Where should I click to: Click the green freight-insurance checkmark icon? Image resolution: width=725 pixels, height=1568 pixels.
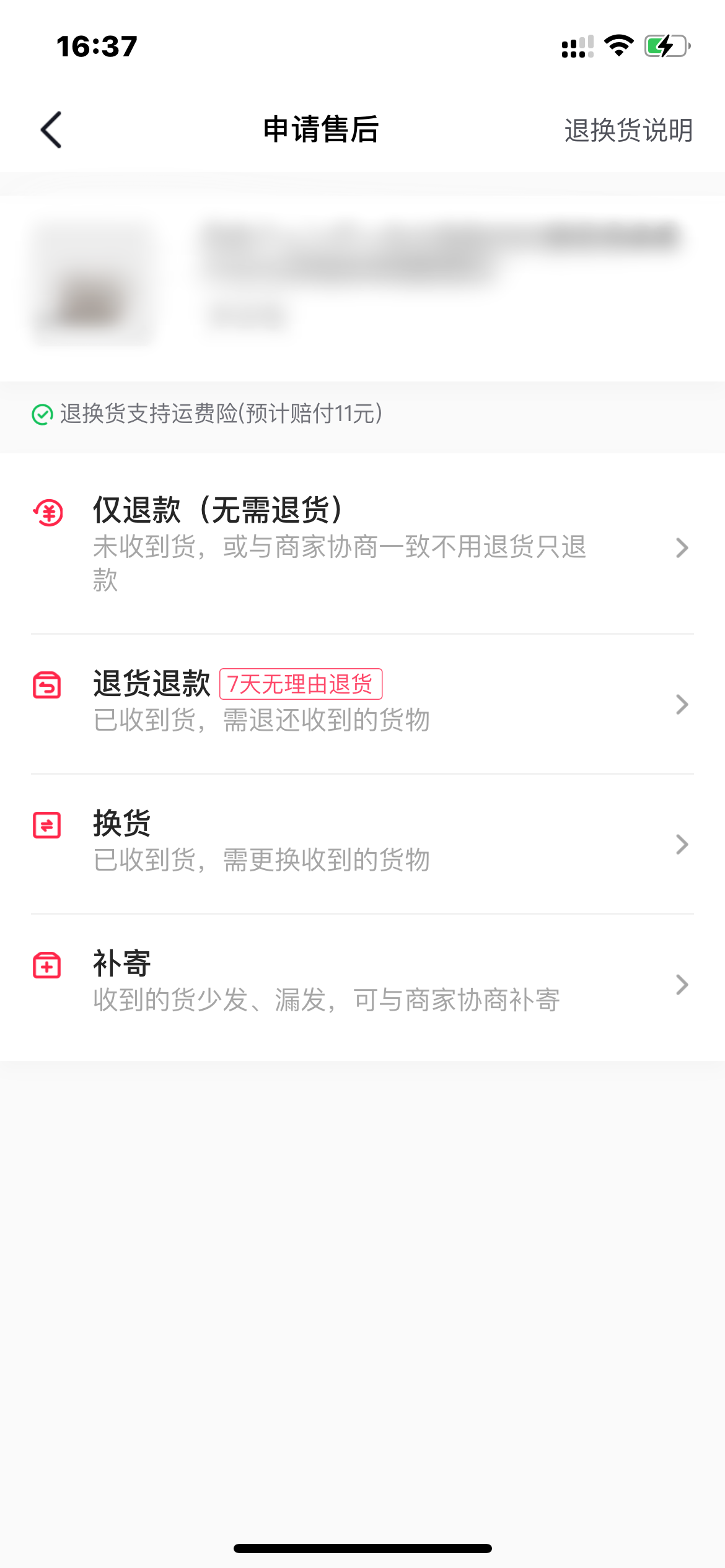41,414
